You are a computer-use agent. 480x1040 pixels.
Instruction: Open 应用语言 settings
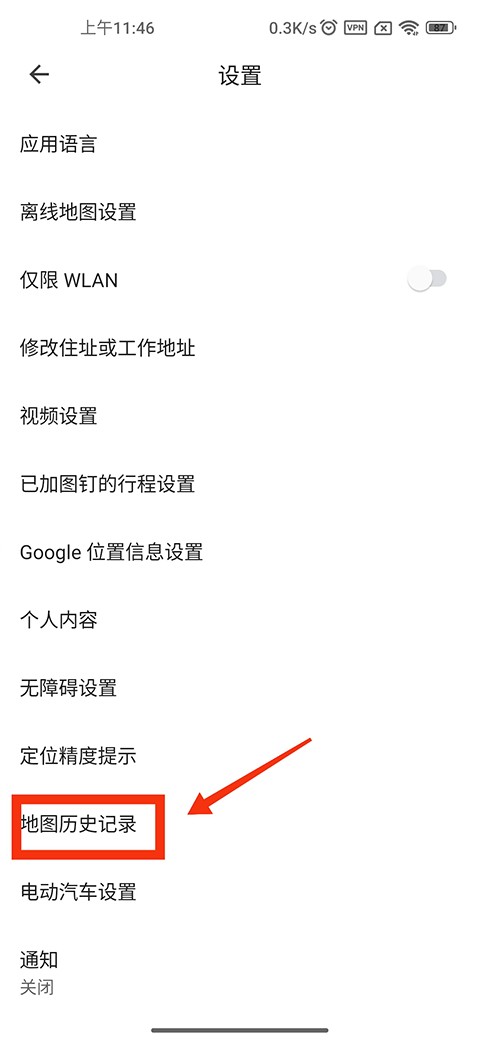240,144
